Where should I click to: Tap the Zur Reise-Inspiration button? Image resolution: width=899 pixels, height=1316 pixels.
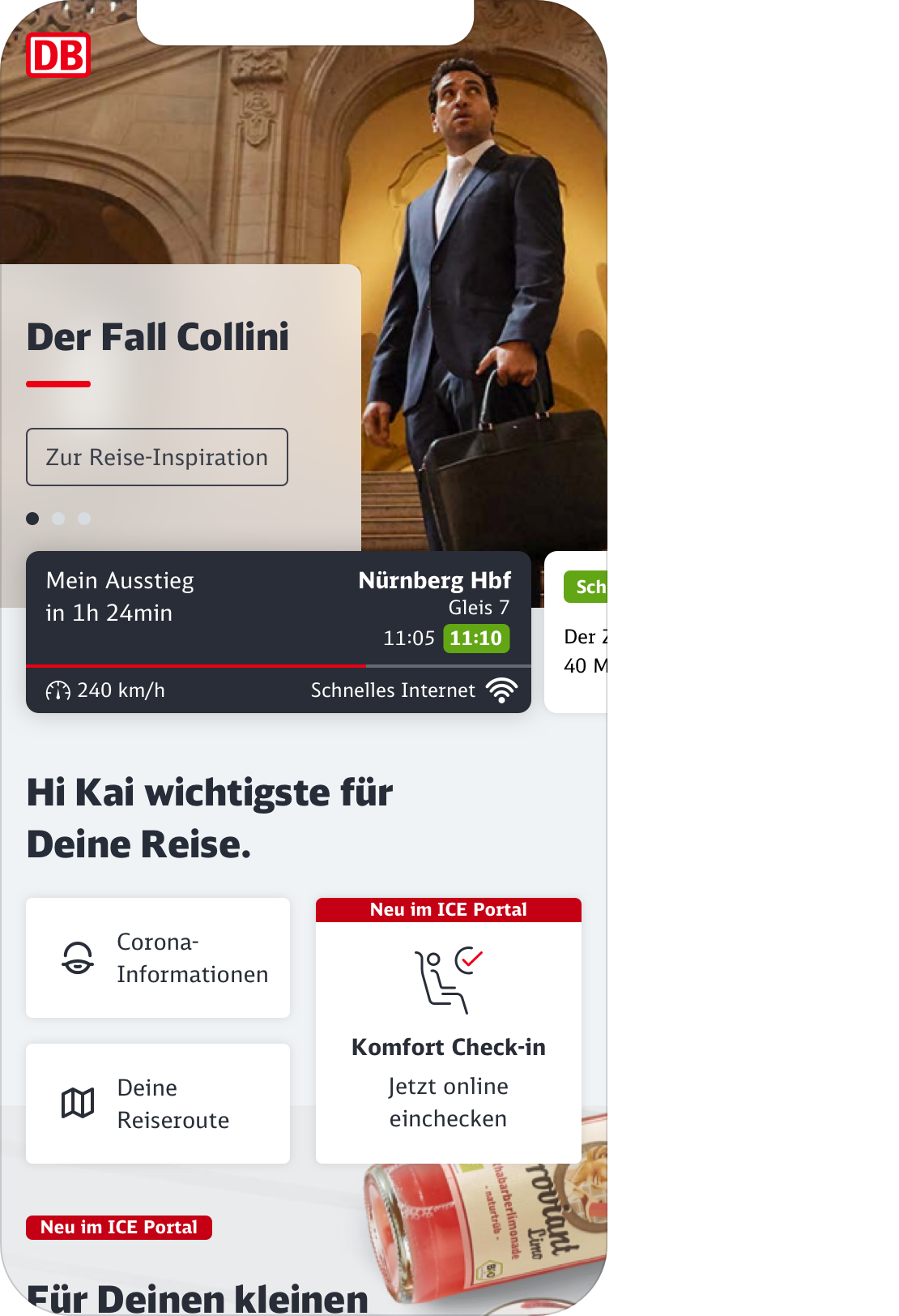tap(157, 457)
